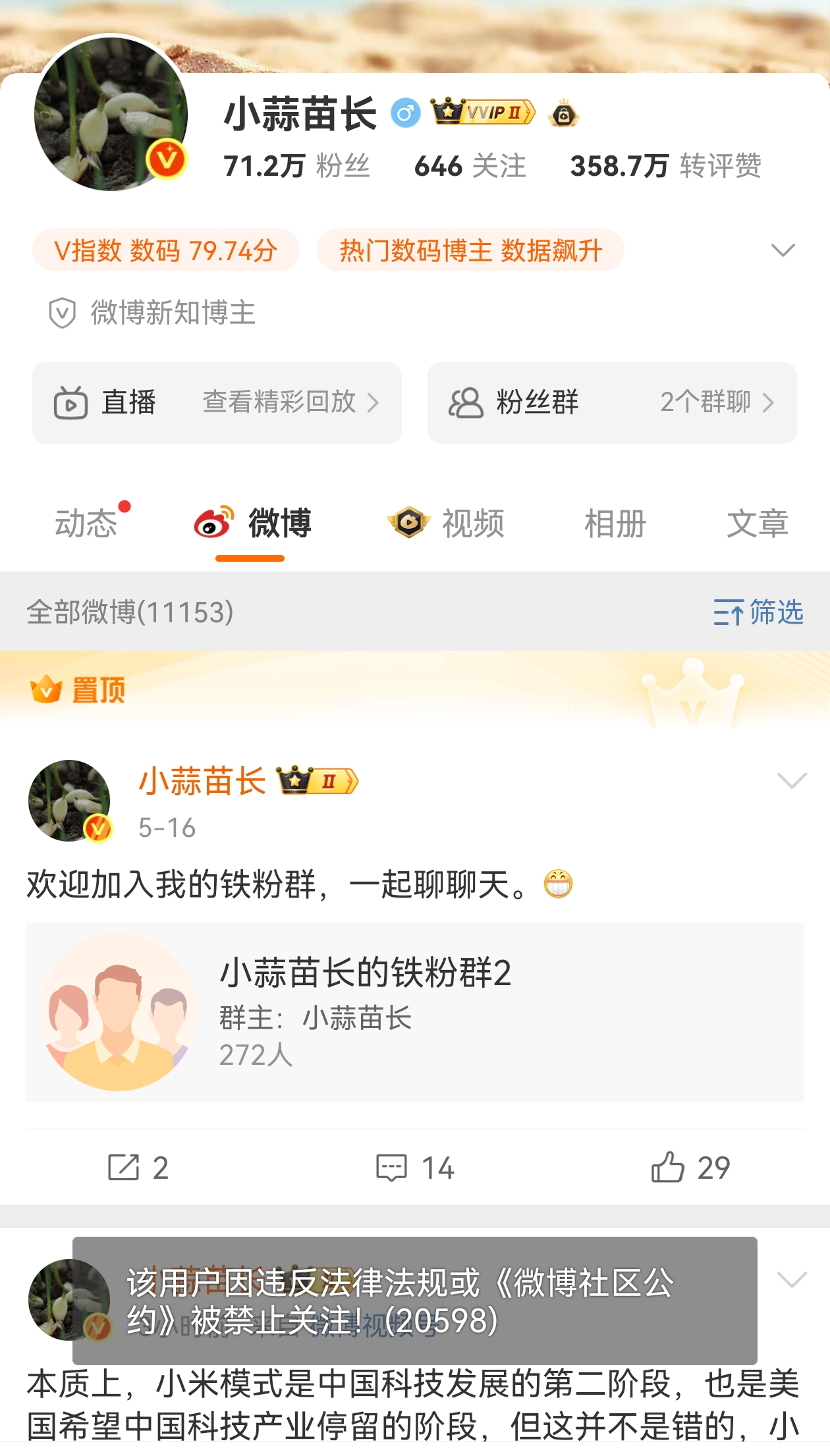Viewport: 830px width, 1456px height.
Task: Switch to the 视频 tab
Action: coord(447,524)
